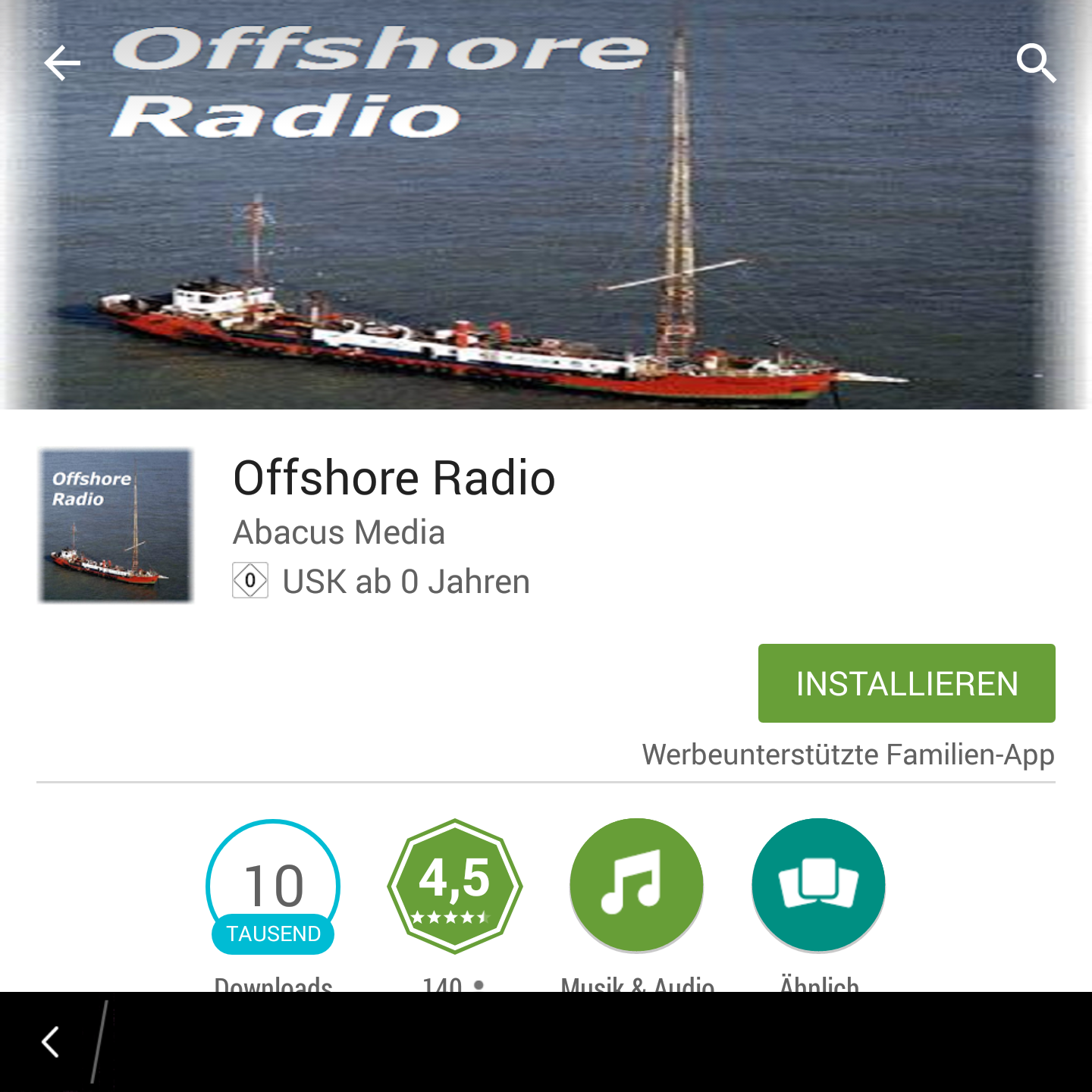
Task: Tap the INSTALLIEREN button
Action: coord(906,683)
